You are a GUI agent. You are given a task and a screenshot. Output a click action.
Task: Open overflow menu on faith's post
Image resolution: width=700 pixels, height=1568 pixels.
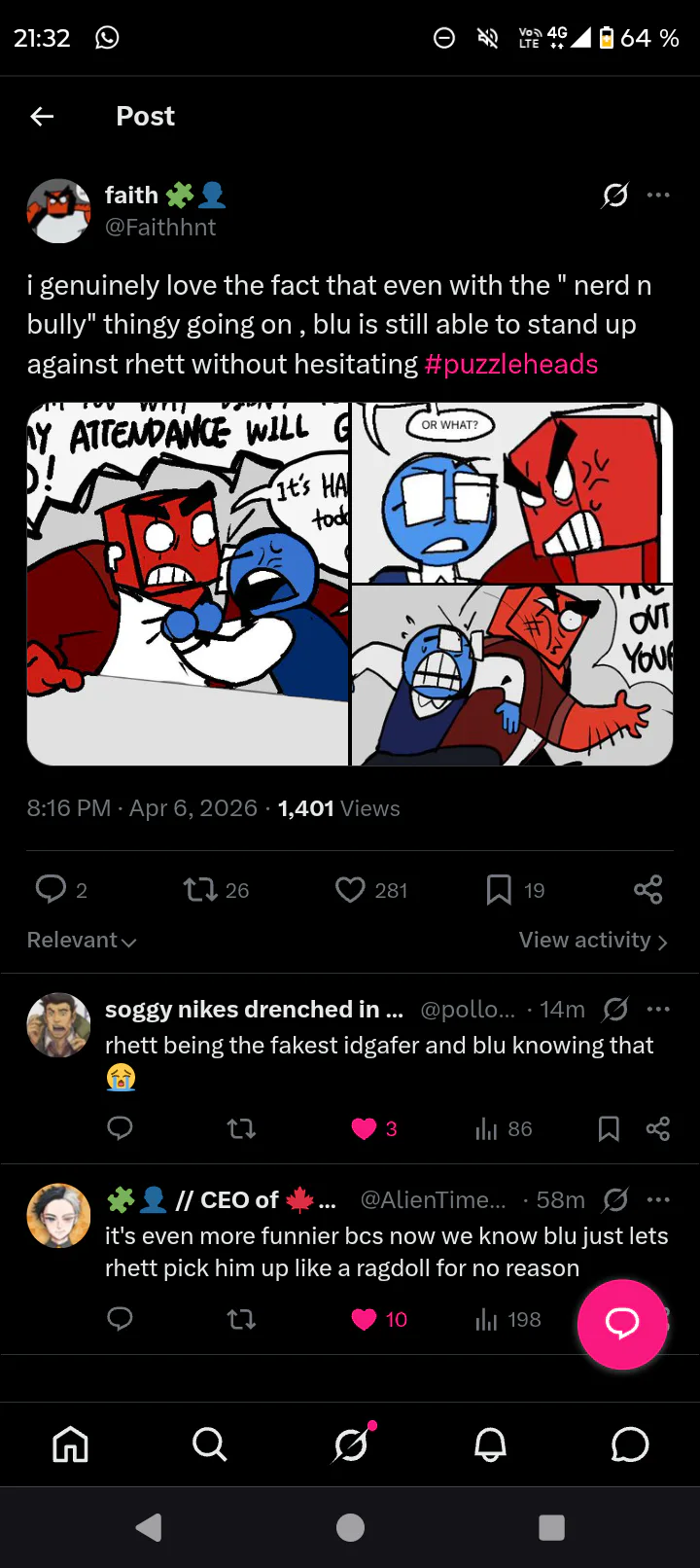(x=658, y=195)
